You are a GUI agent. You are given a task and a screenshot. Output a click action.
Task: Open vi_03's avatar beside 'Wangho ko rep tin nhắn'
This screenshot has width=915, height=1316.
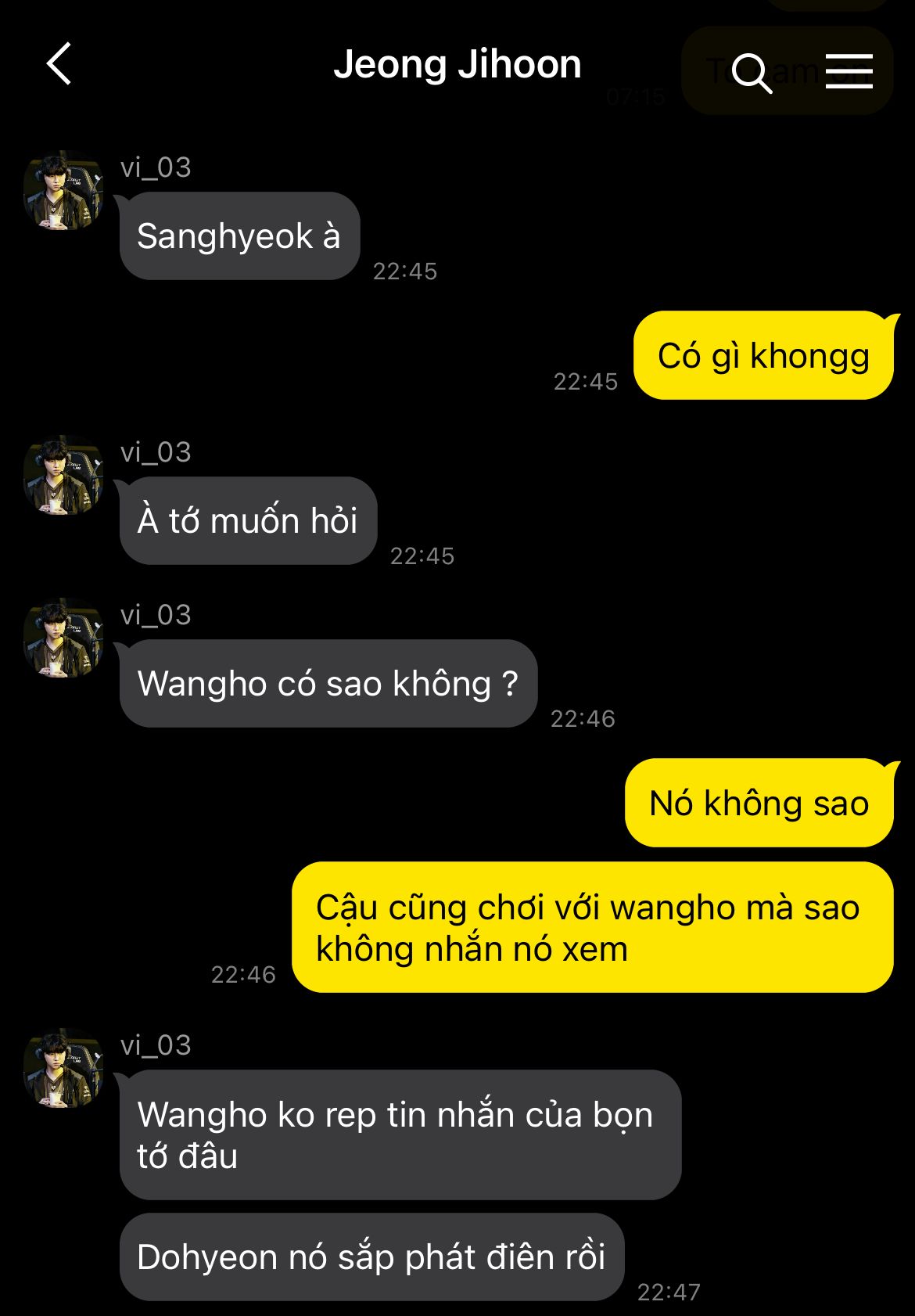[x=63, y=1068]
